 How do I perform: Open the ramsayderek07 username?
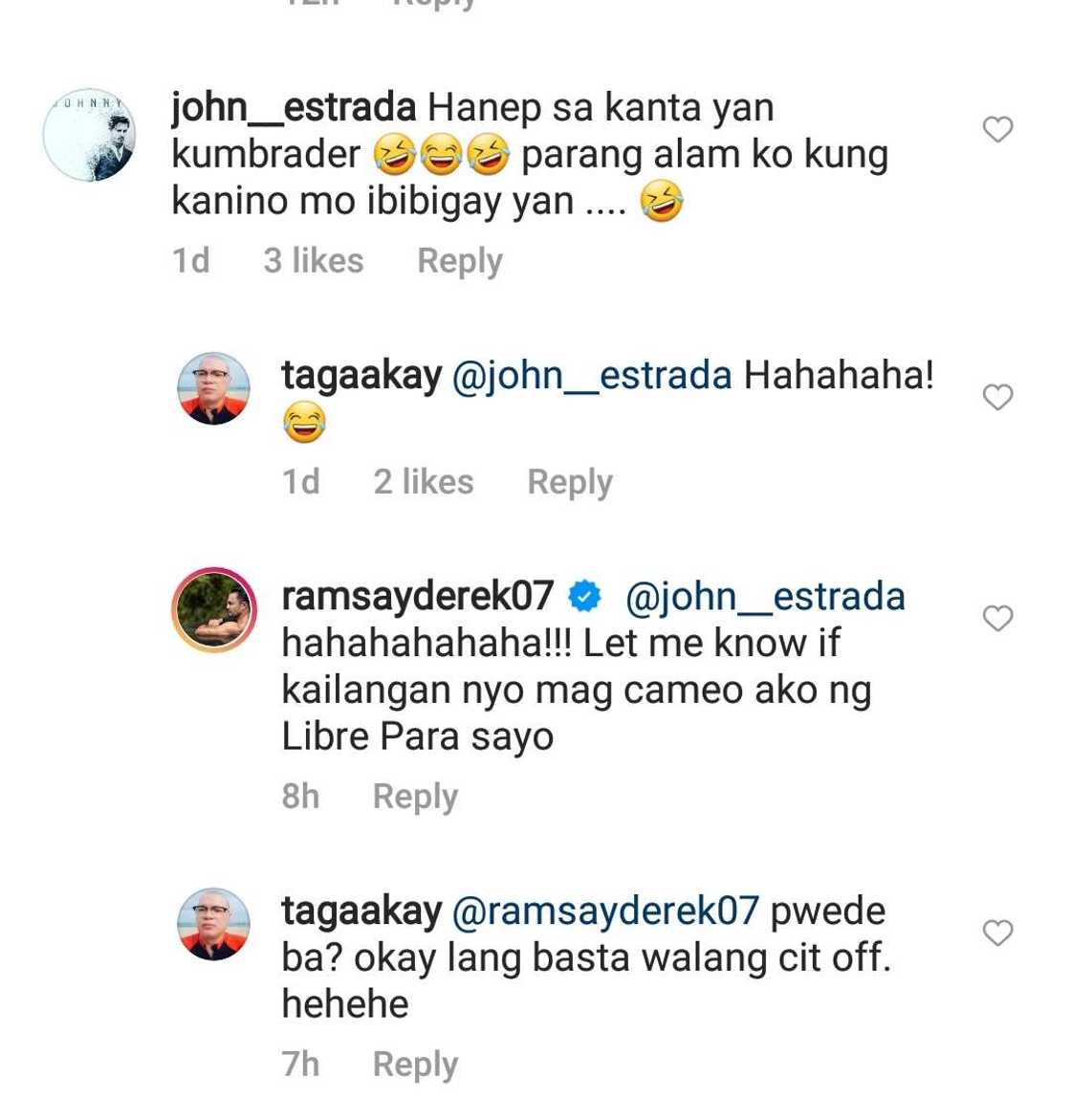(417, 597)
